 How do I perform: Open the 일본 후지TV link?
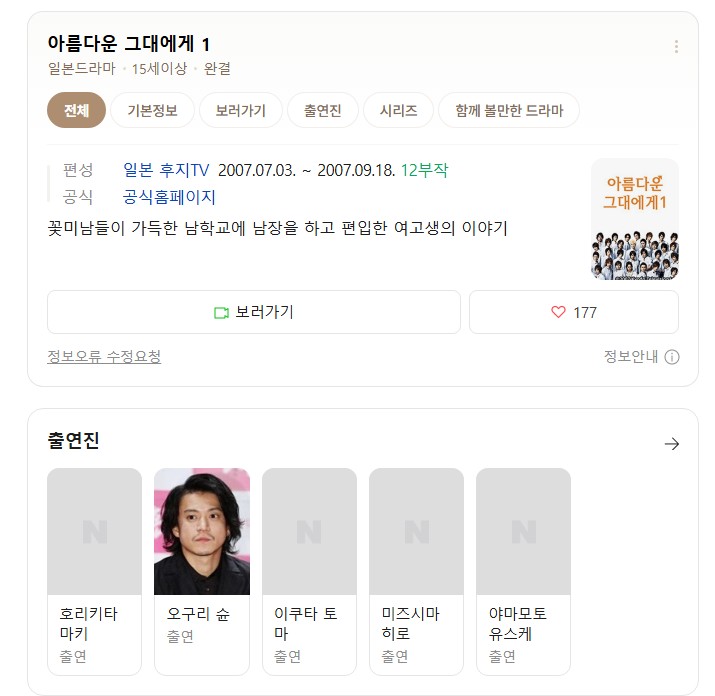[x=166, y=170]
